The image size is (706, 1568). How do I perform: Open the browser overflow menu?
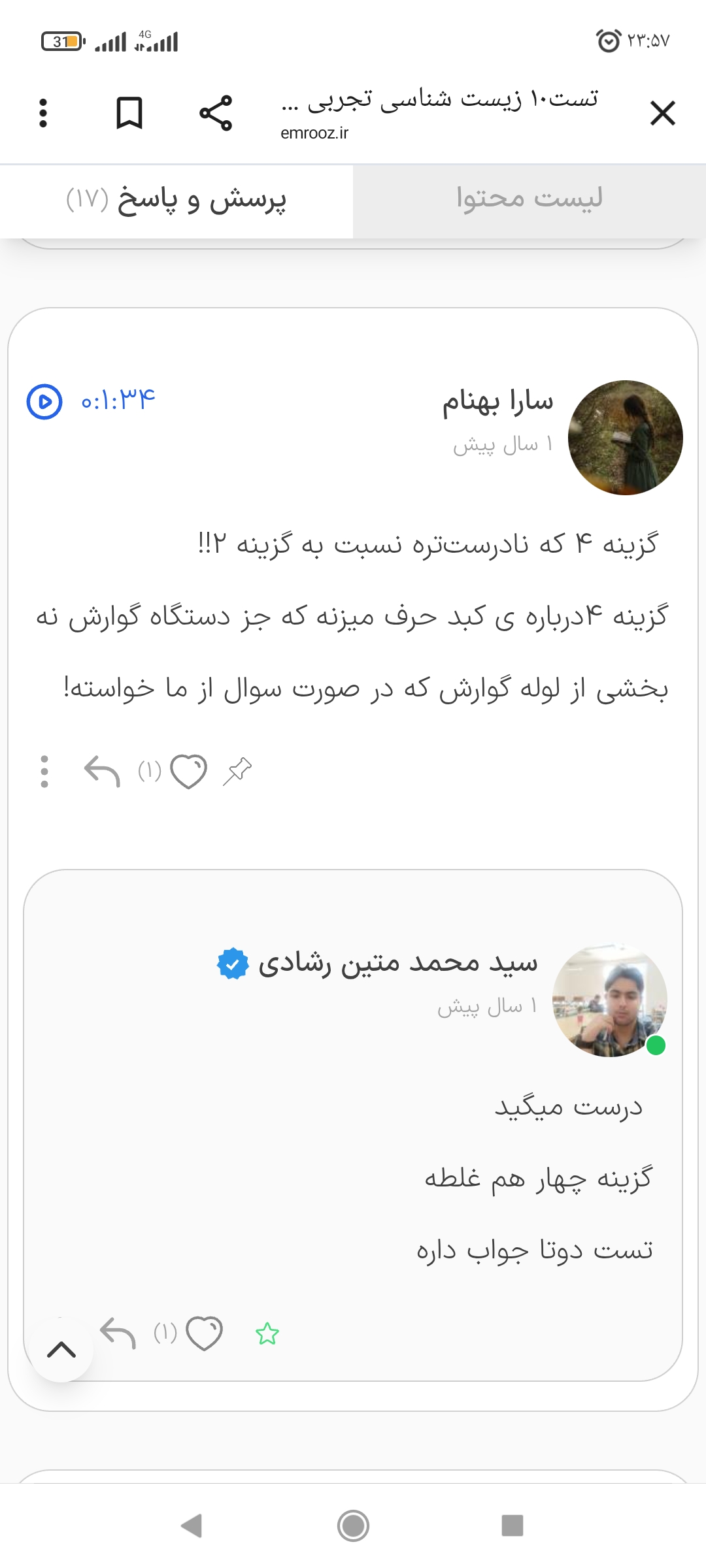pos(43,113)
